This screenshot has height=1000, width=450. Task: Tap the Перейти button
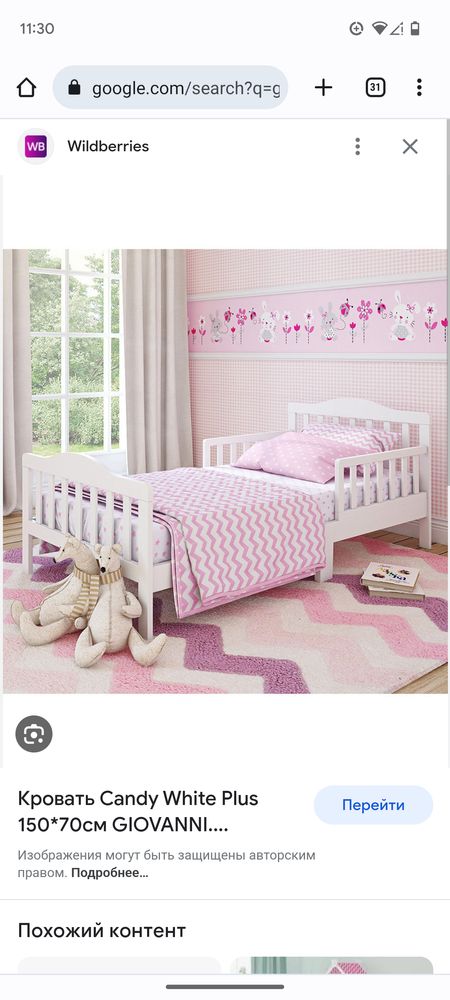click(373, 805)
